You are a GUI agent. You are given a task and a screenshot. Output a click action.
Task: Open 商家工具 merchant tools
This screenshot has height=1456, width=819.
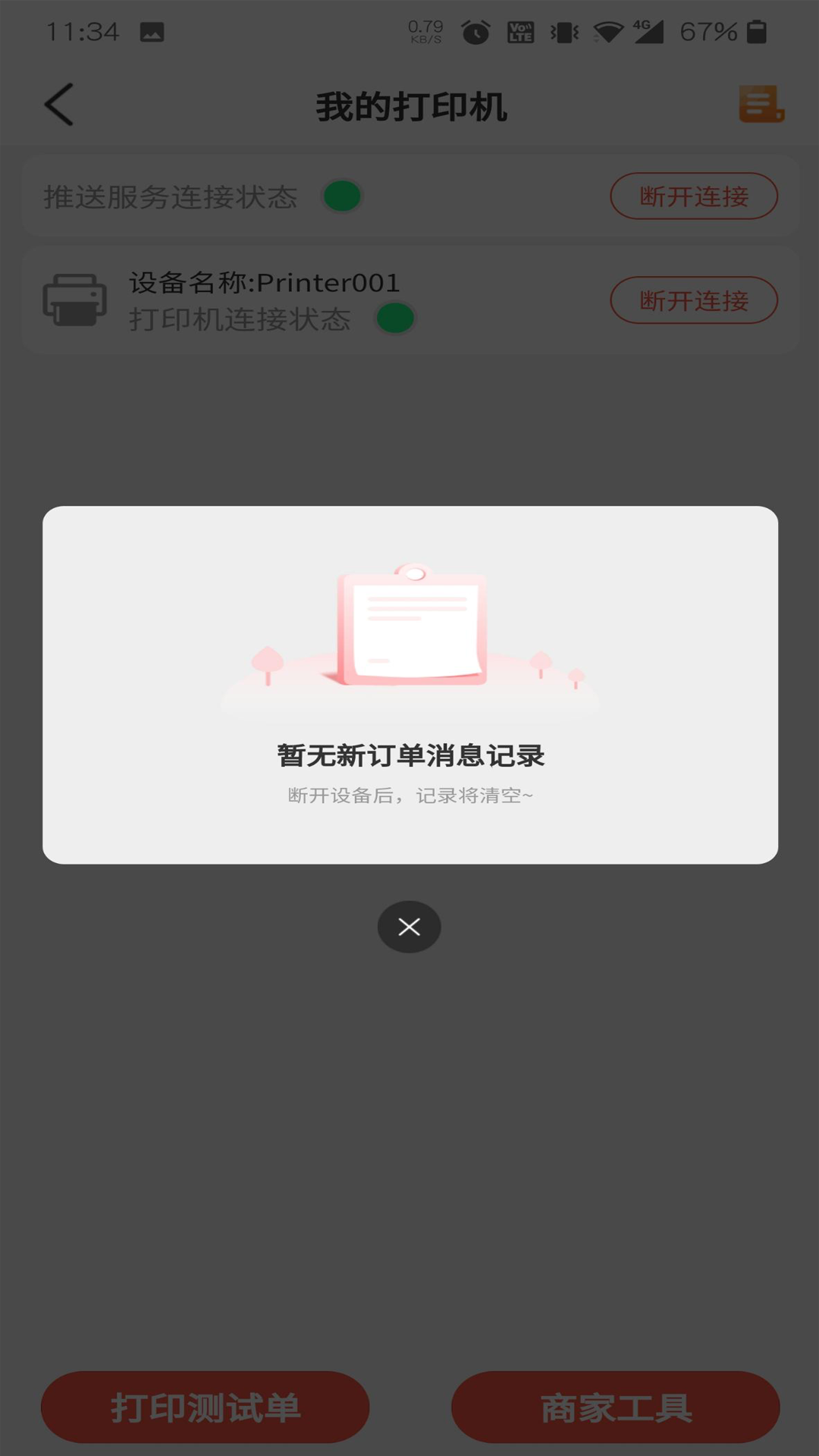pyautogui.click(x=615, y=1407)
